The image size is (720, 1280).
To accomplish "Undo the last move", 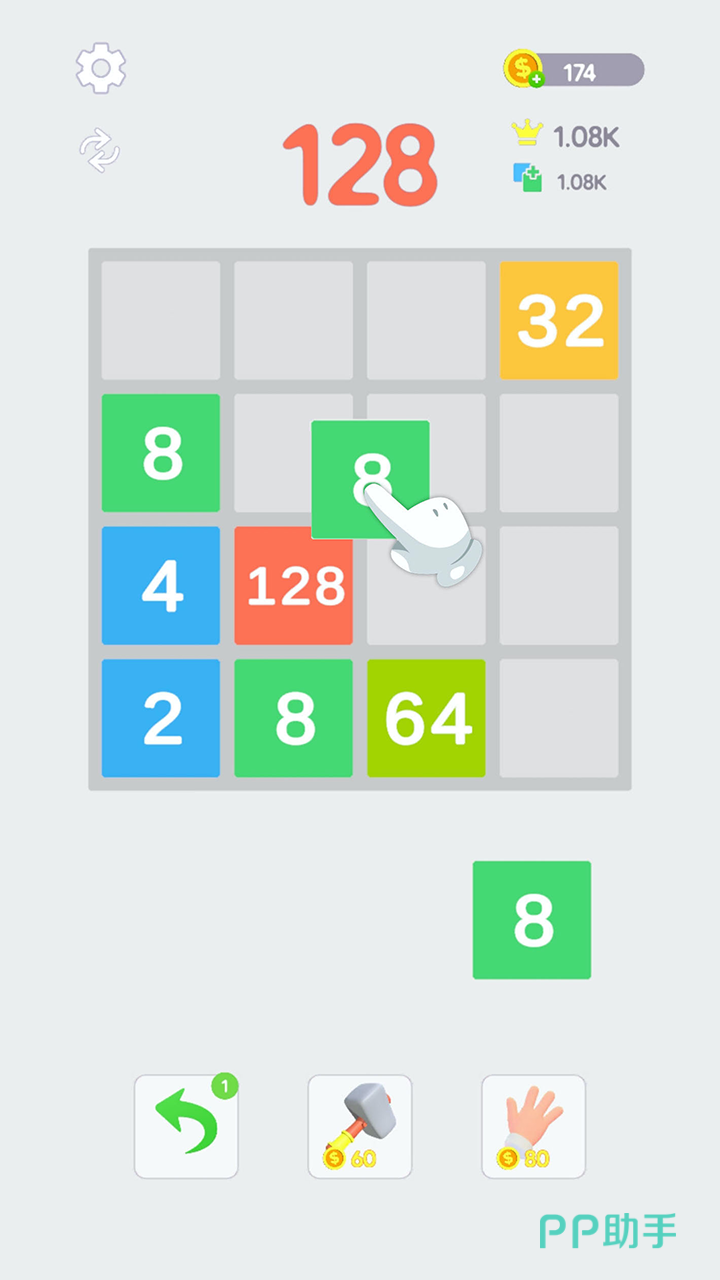I will (186, 1126).
